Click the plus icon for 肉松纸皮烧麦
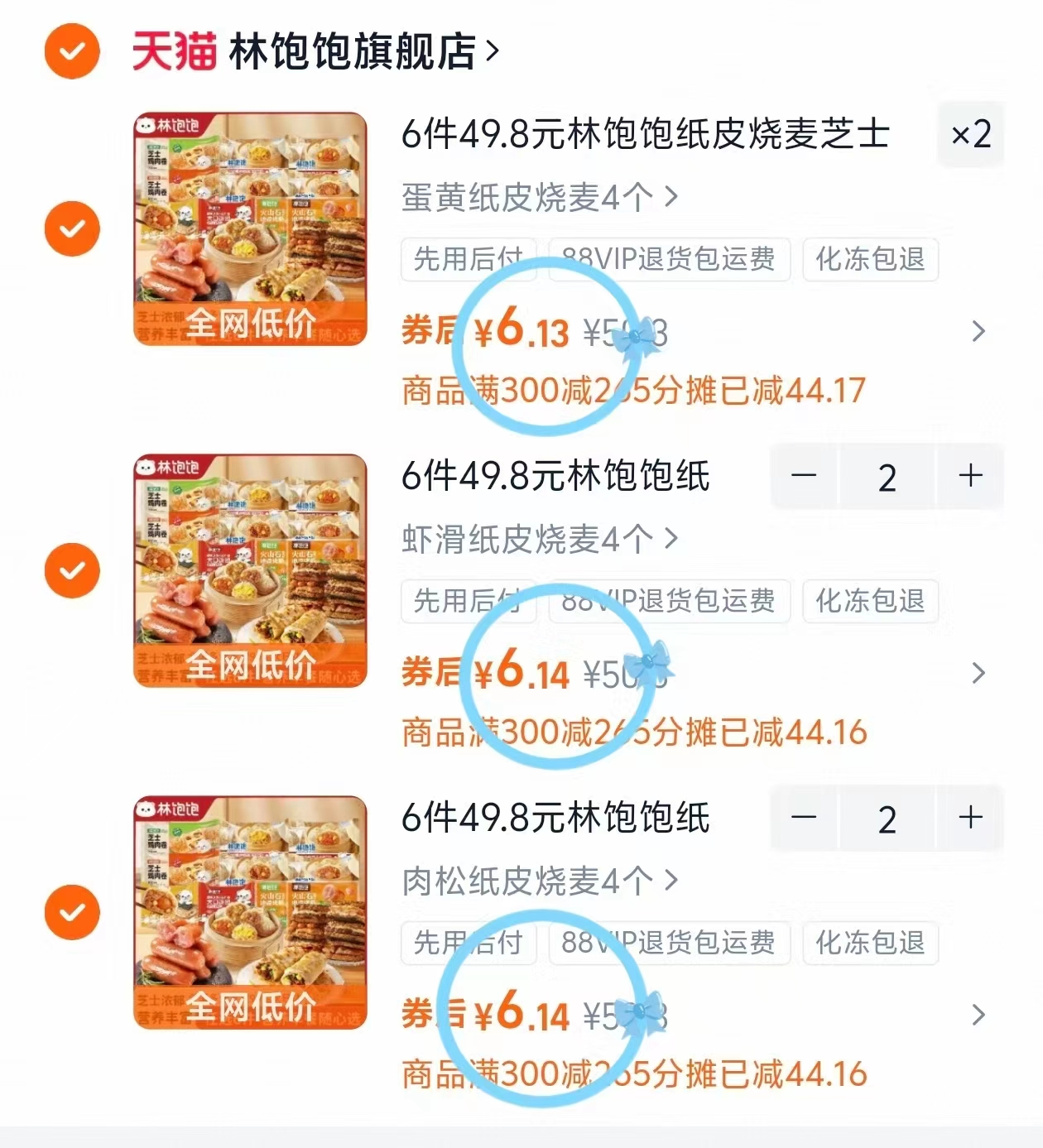 coord(969,819)
